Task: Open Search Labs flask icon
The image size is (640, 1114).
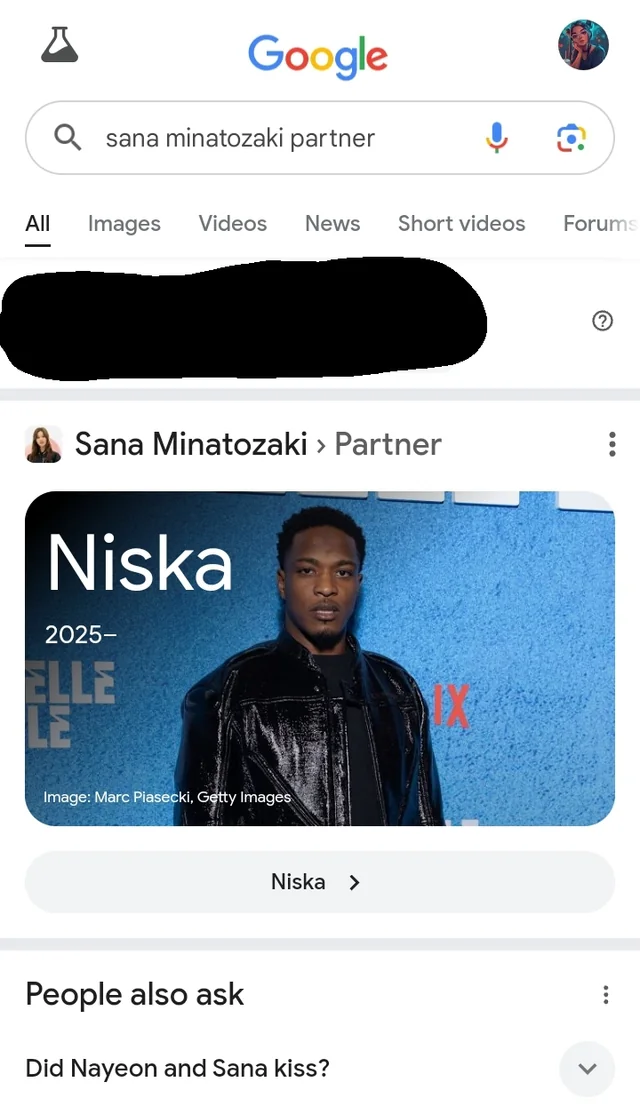Action: pyautogui.click(x=60, y=45)
